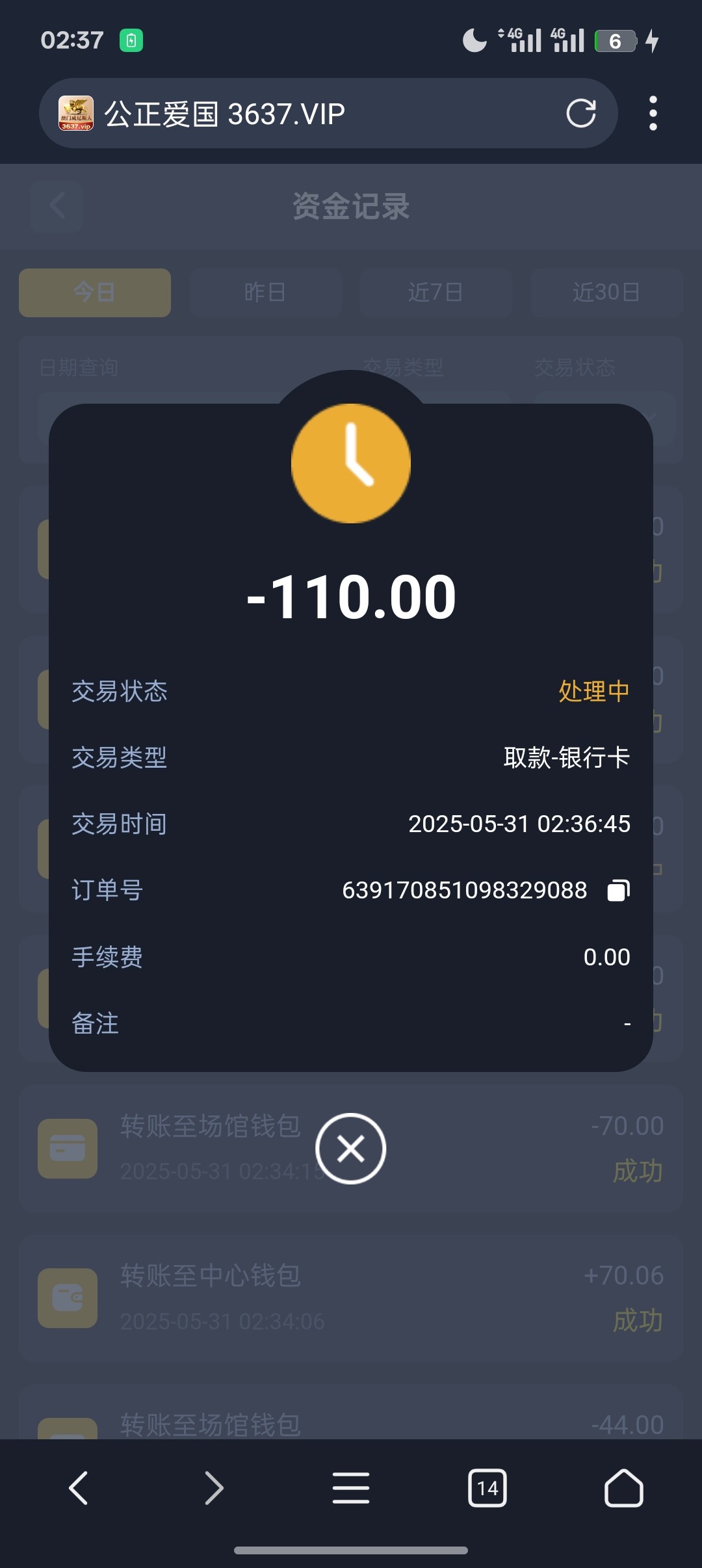Copy the order number 639170851098329088
This screenshot has height=1568, width=702.
tap(618, 890)
